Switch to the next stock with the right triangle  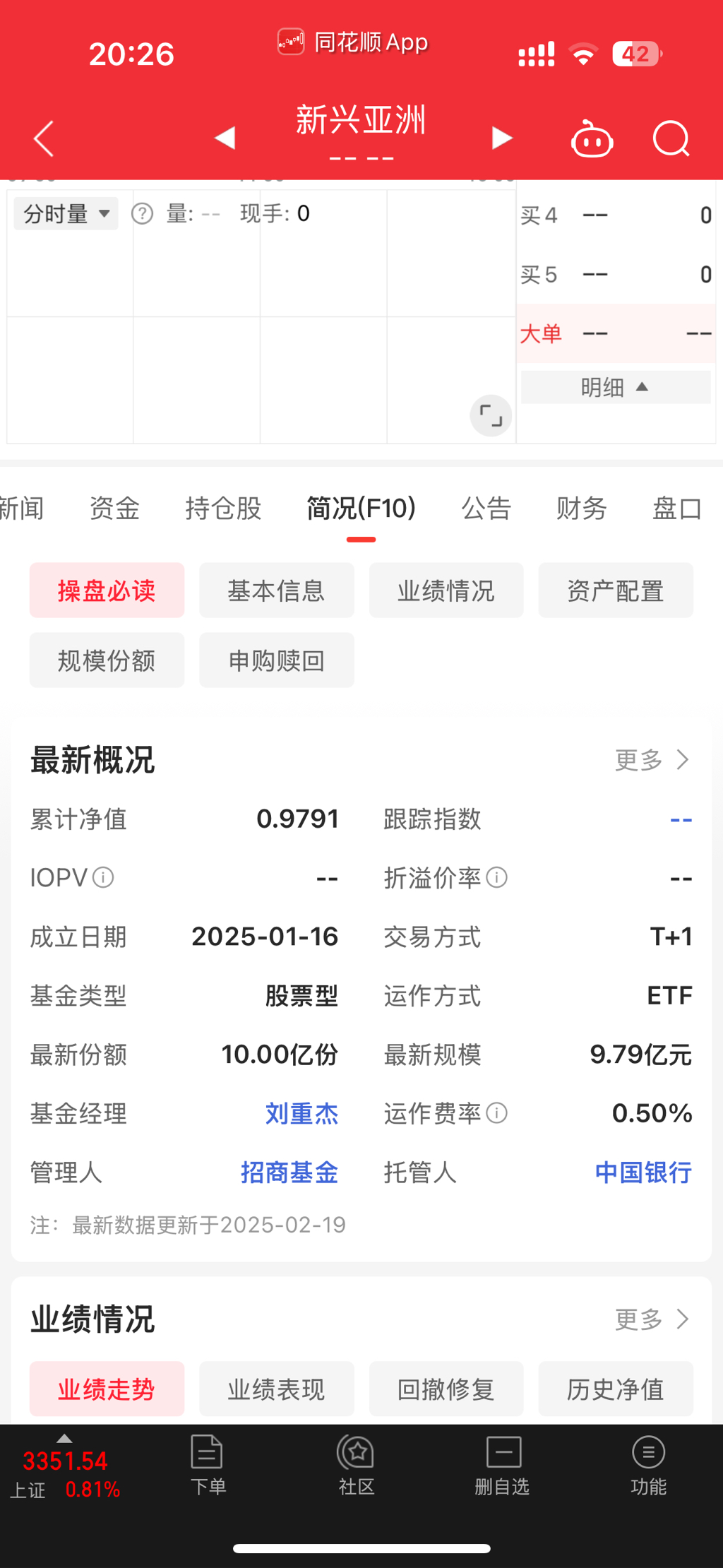[x=501, y=138]
